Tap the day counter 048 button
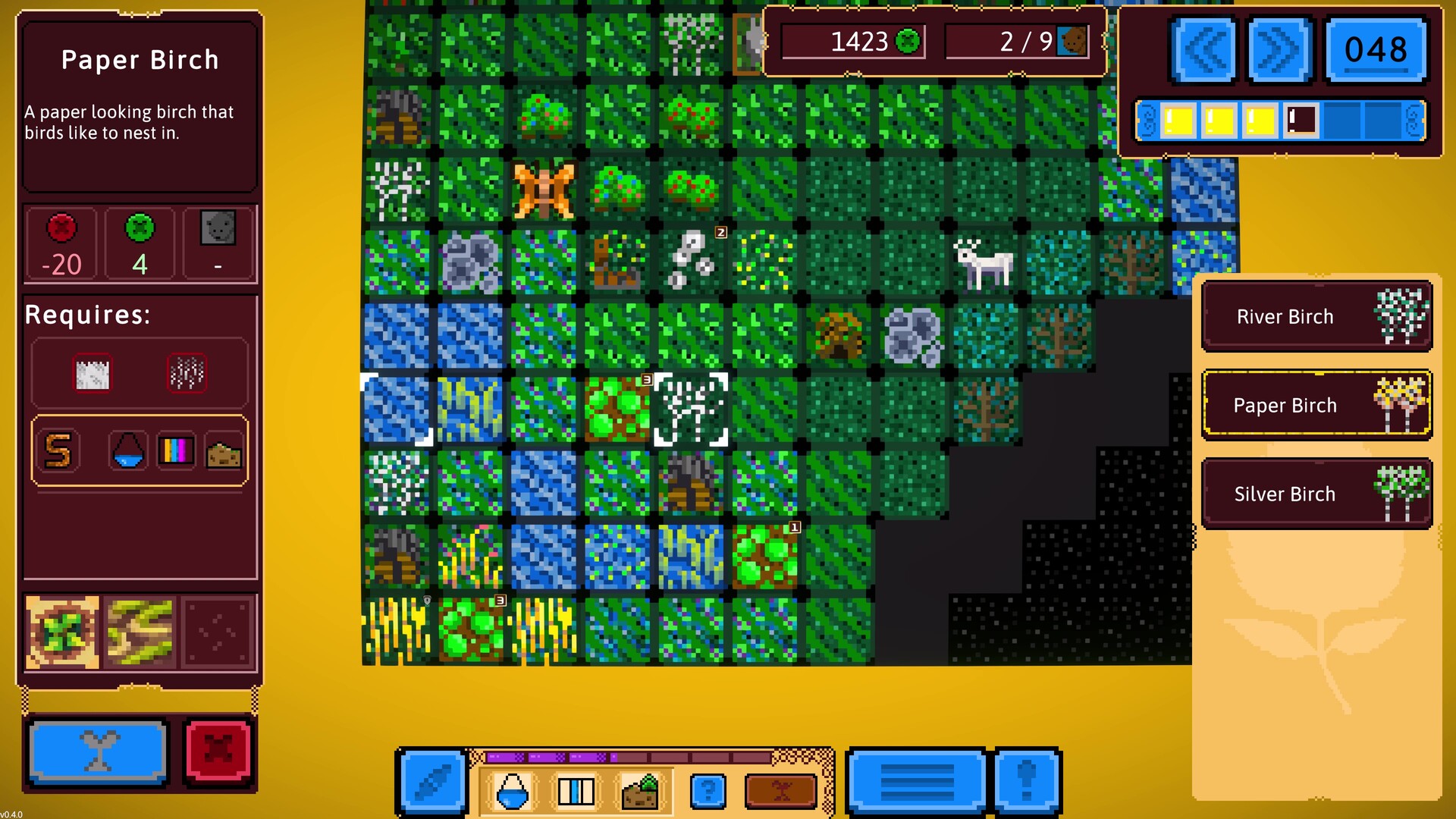This screenshot has width=1456, height=819. (x=1375, y=50)
